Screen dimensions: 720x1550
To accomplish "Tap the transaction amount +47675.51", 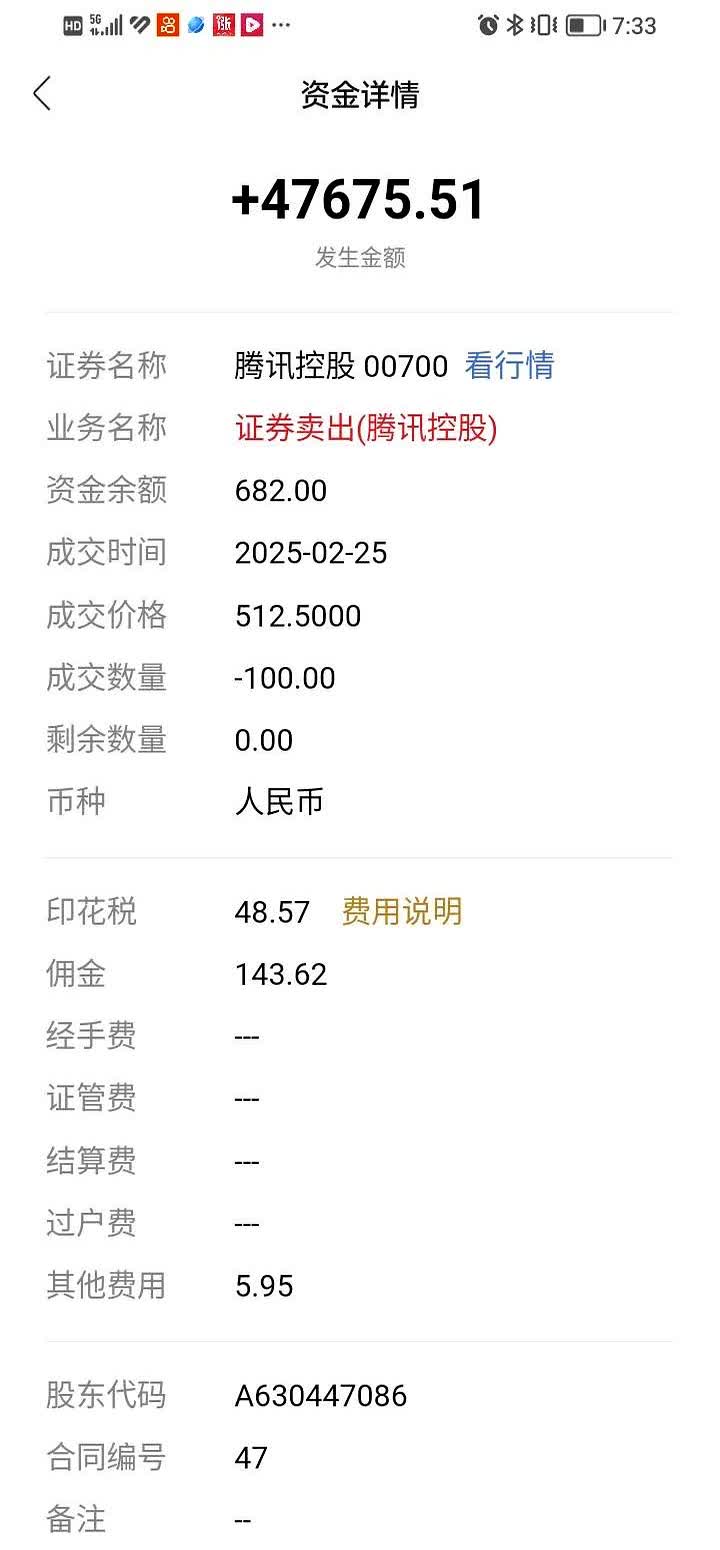I will pos(360,198).
